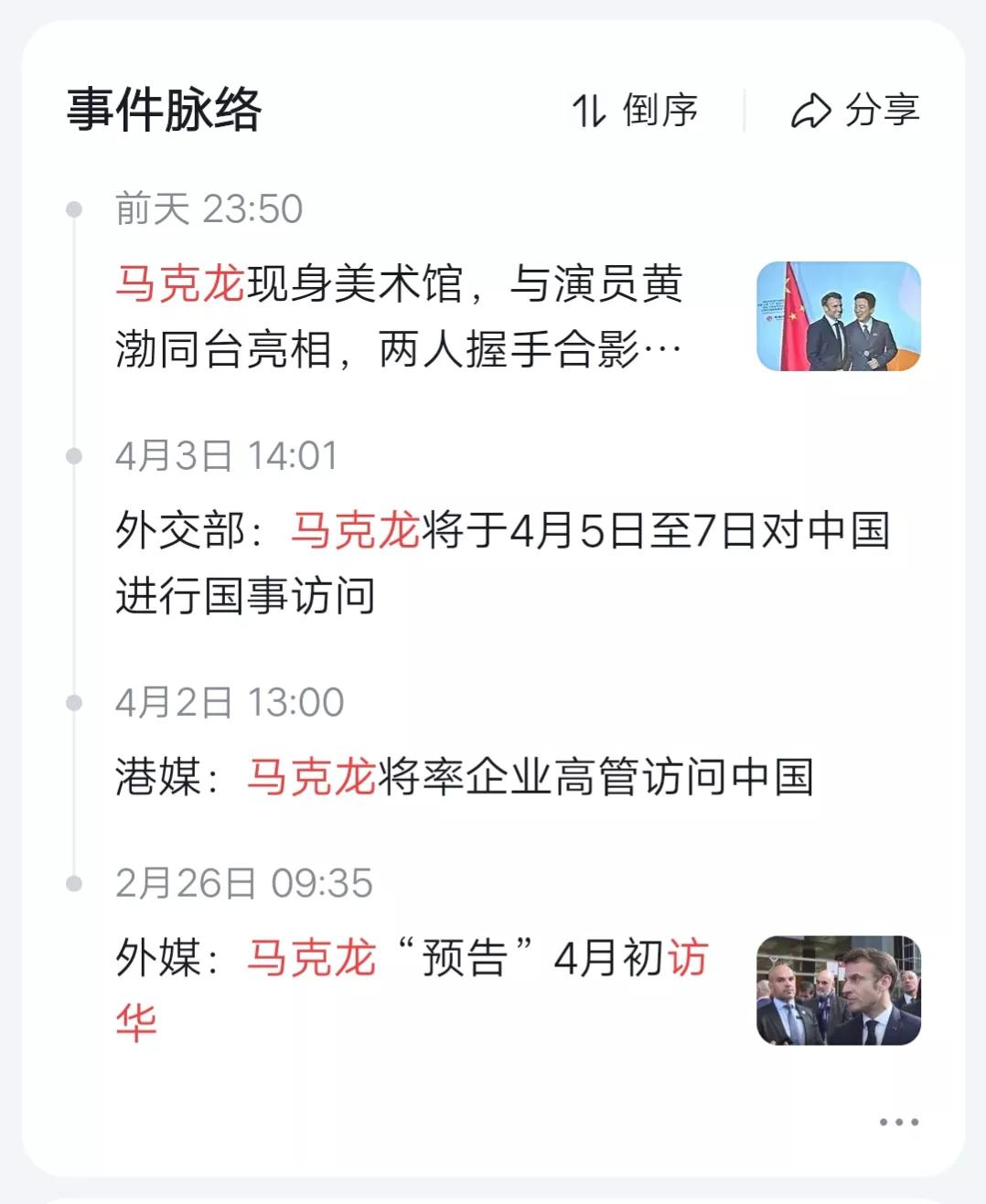
Task: Tap the 分享 share arrow icon
Action: click(x=814, y=110)
